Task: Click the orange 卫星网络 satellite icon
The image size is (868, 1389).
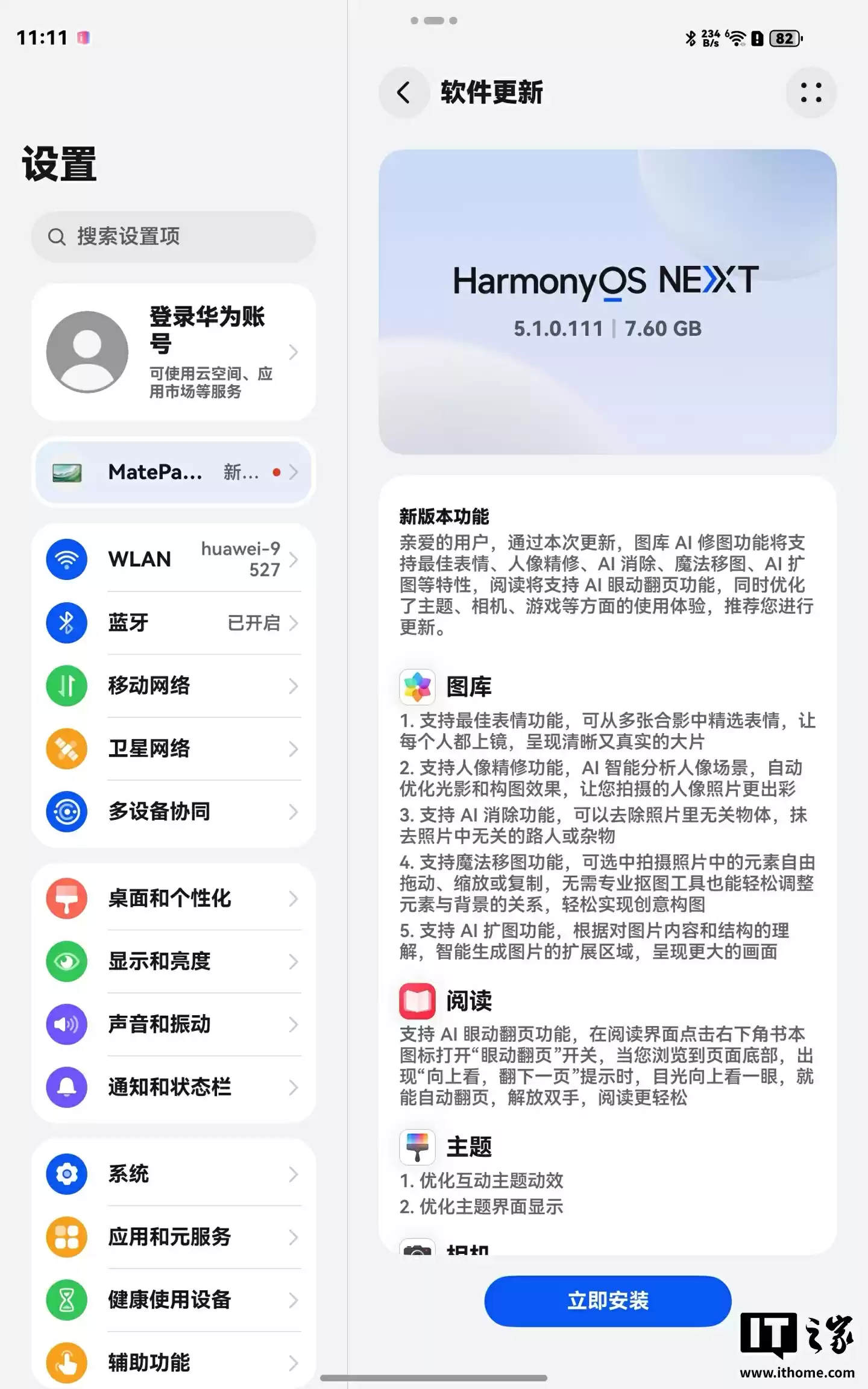Action: coord(66,748)
